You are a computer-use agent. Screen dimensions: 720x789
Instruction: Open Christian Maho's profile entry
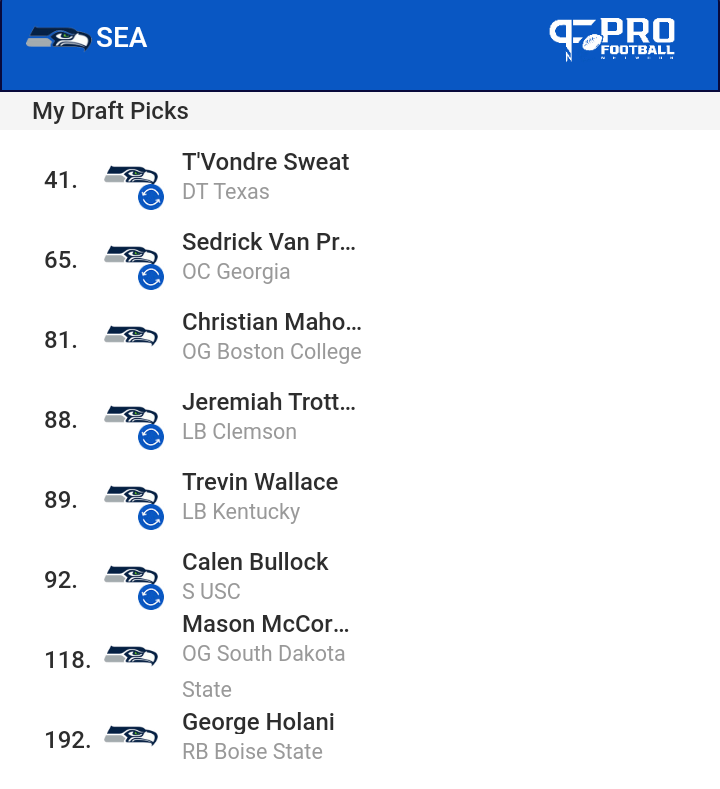[271, 322]
